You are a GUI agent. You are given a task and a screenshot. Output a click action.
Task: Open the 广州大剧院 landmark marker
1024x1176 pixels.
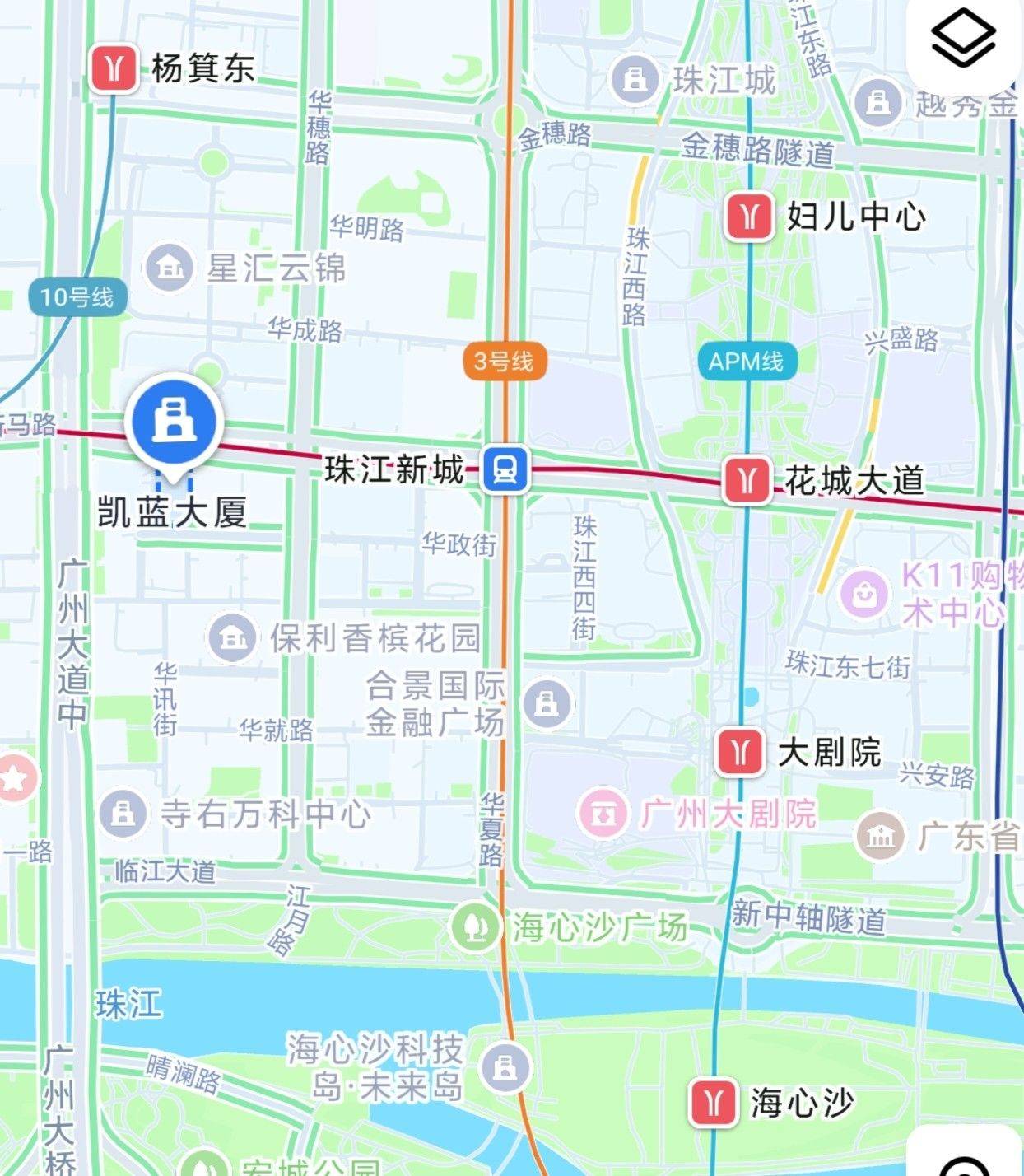[x=603, y=814]
